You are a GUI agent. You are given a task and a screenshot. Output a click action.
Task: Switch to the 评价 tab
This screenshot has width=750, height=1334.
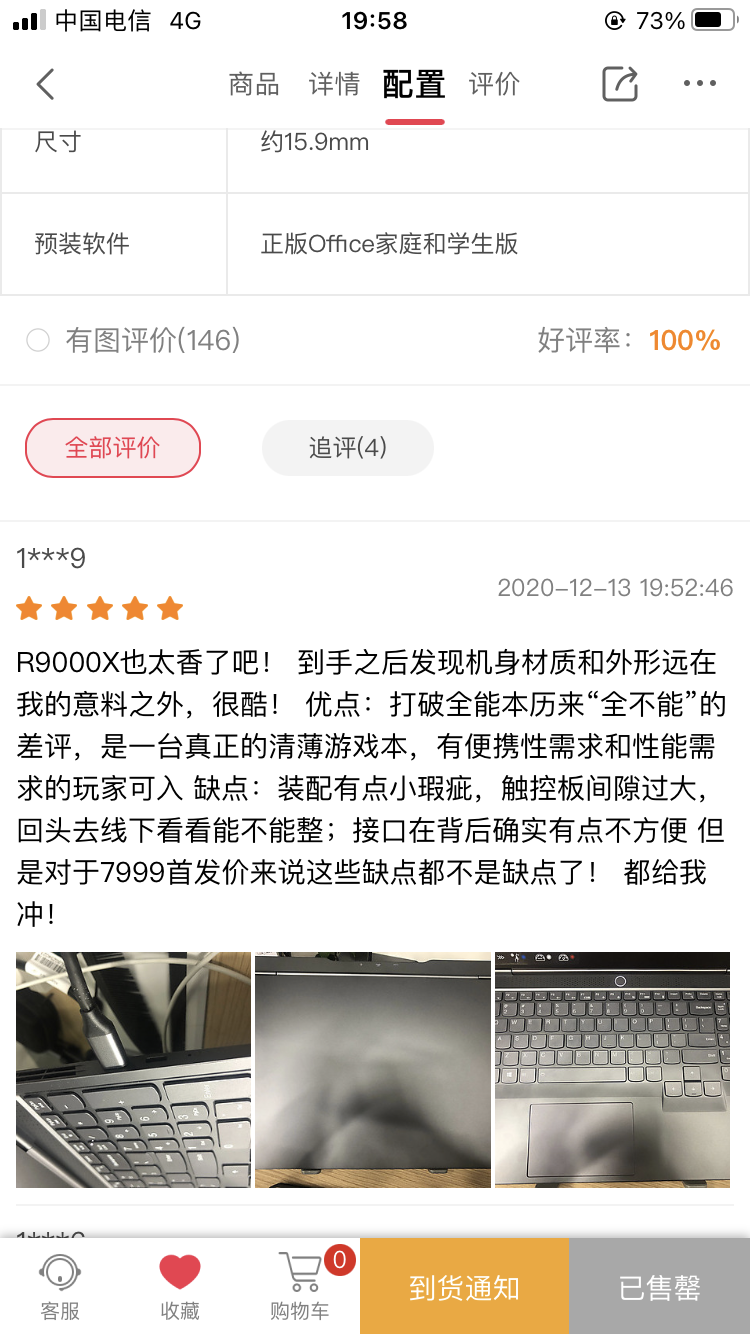click(x=494, y=84)
